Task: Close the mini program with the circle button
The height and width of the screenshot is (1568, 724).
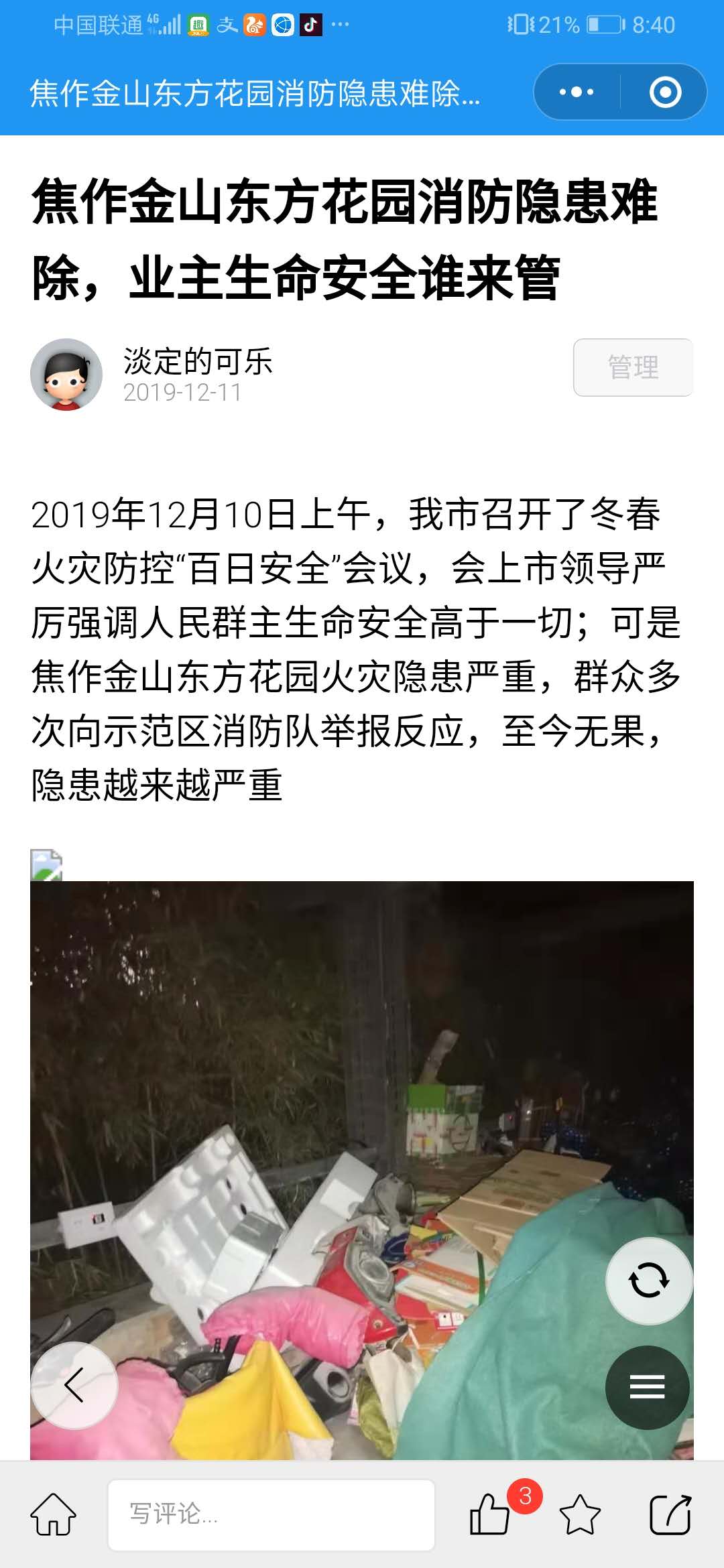Action: pos(665,92)
